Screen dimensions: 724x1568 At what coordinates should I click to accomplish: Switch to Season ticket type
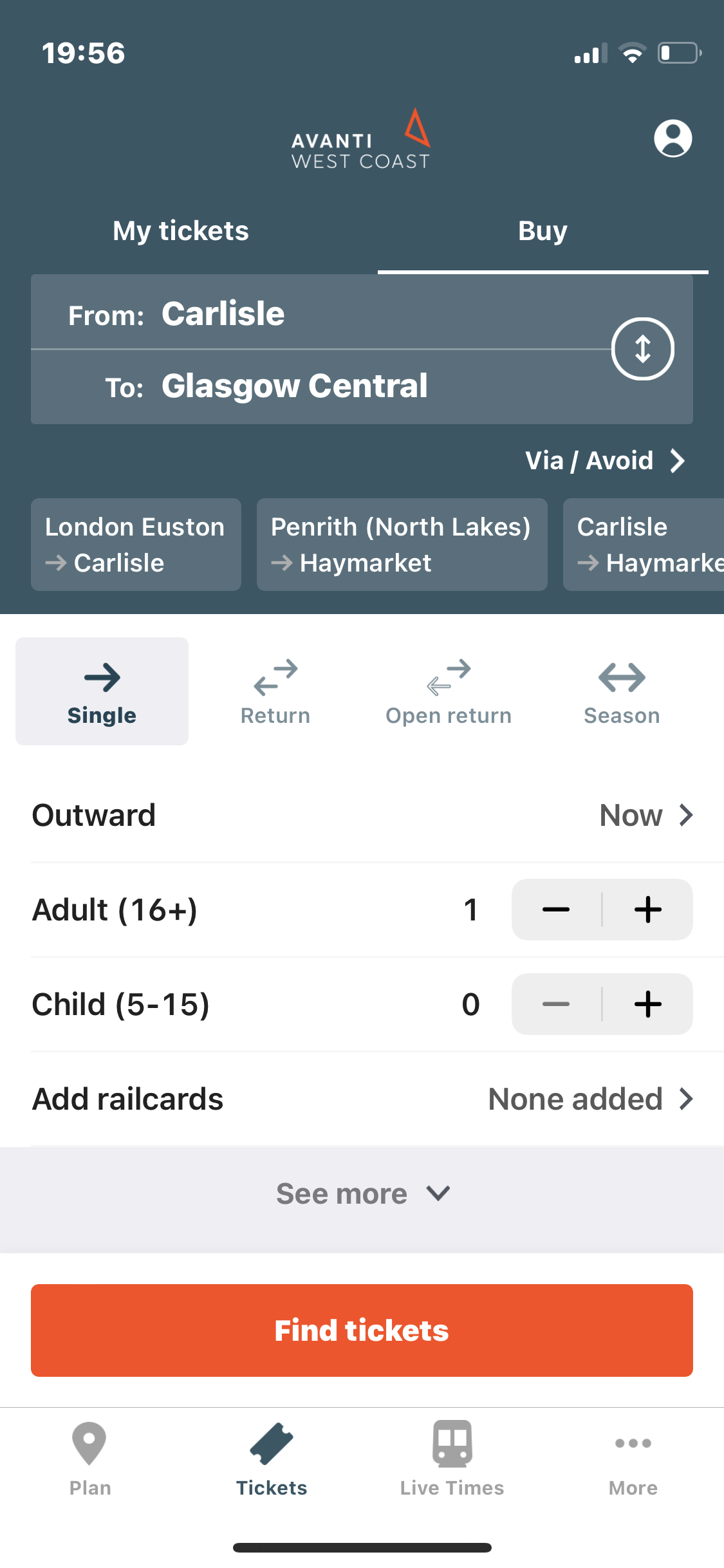tap(622, 692)
